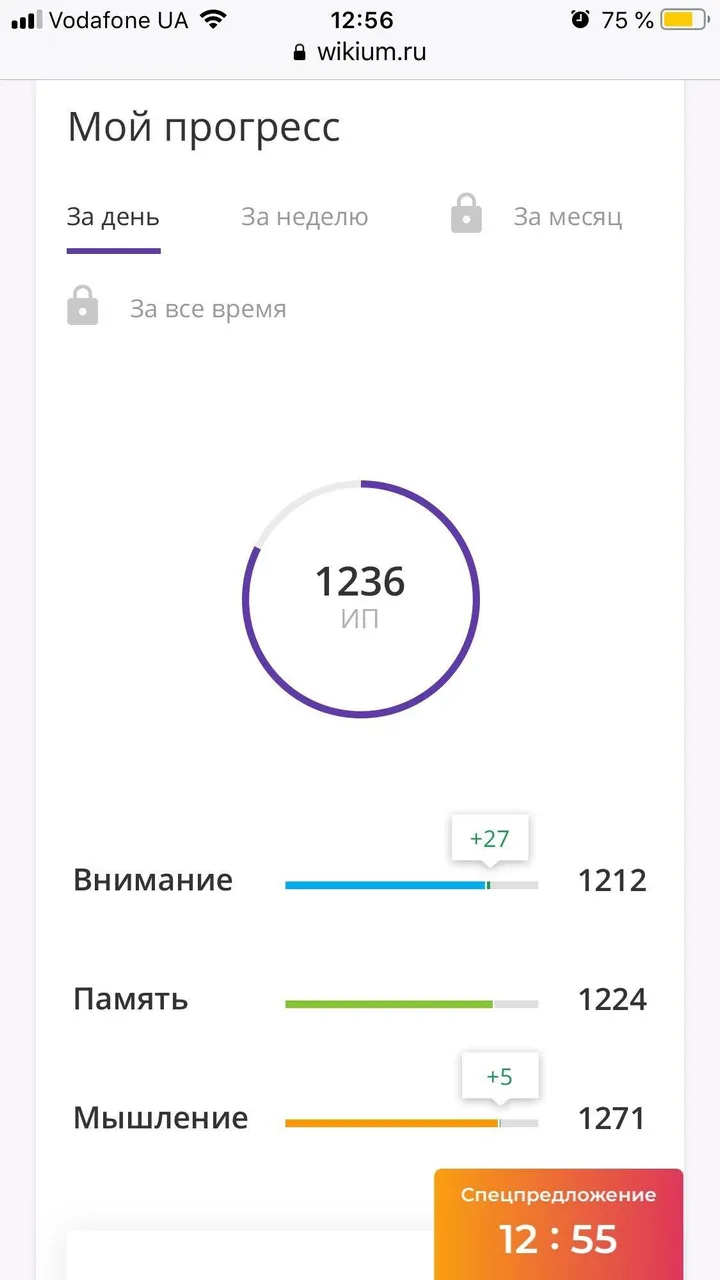Open the locked За месяц tab
720x1280 pixels.
pos(537,216)
